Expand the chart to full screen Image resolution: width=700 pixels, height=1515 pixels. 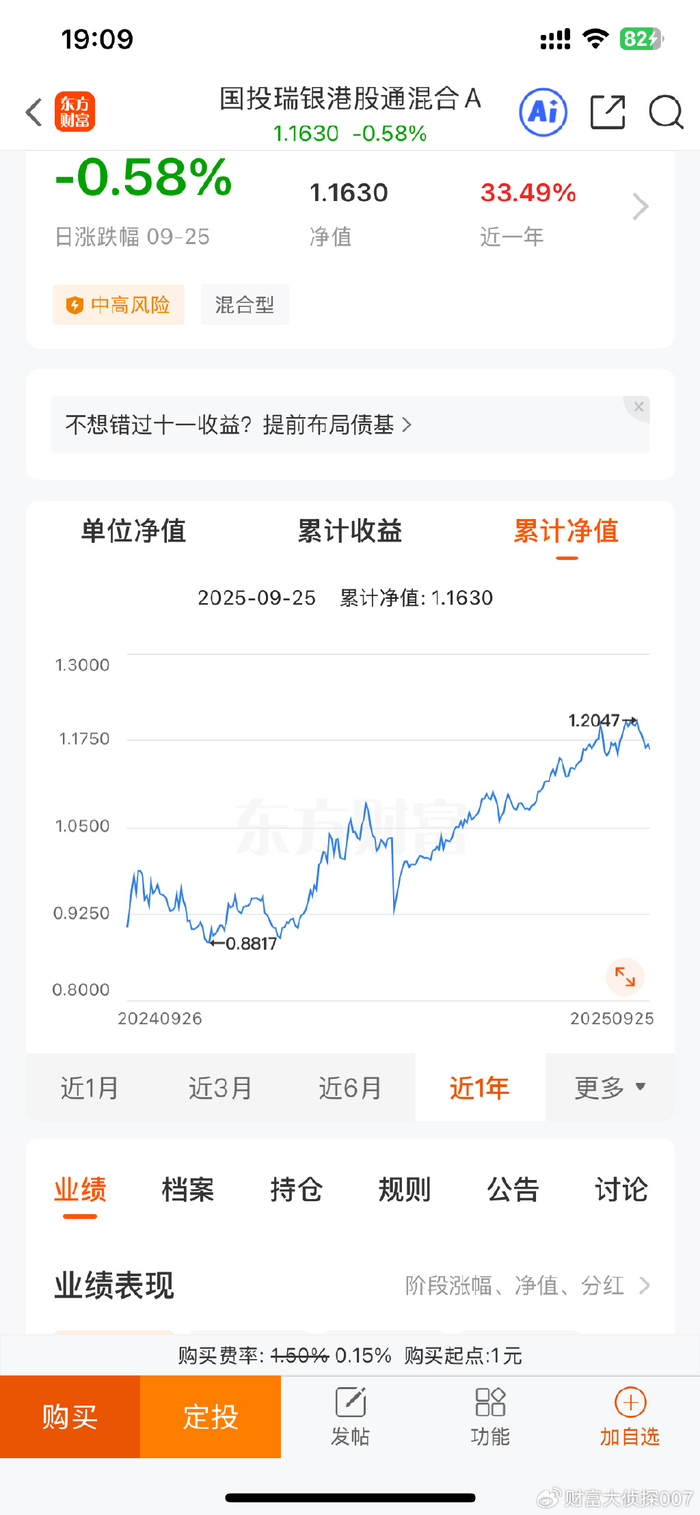pyautogui.click(x=625, y=976)
